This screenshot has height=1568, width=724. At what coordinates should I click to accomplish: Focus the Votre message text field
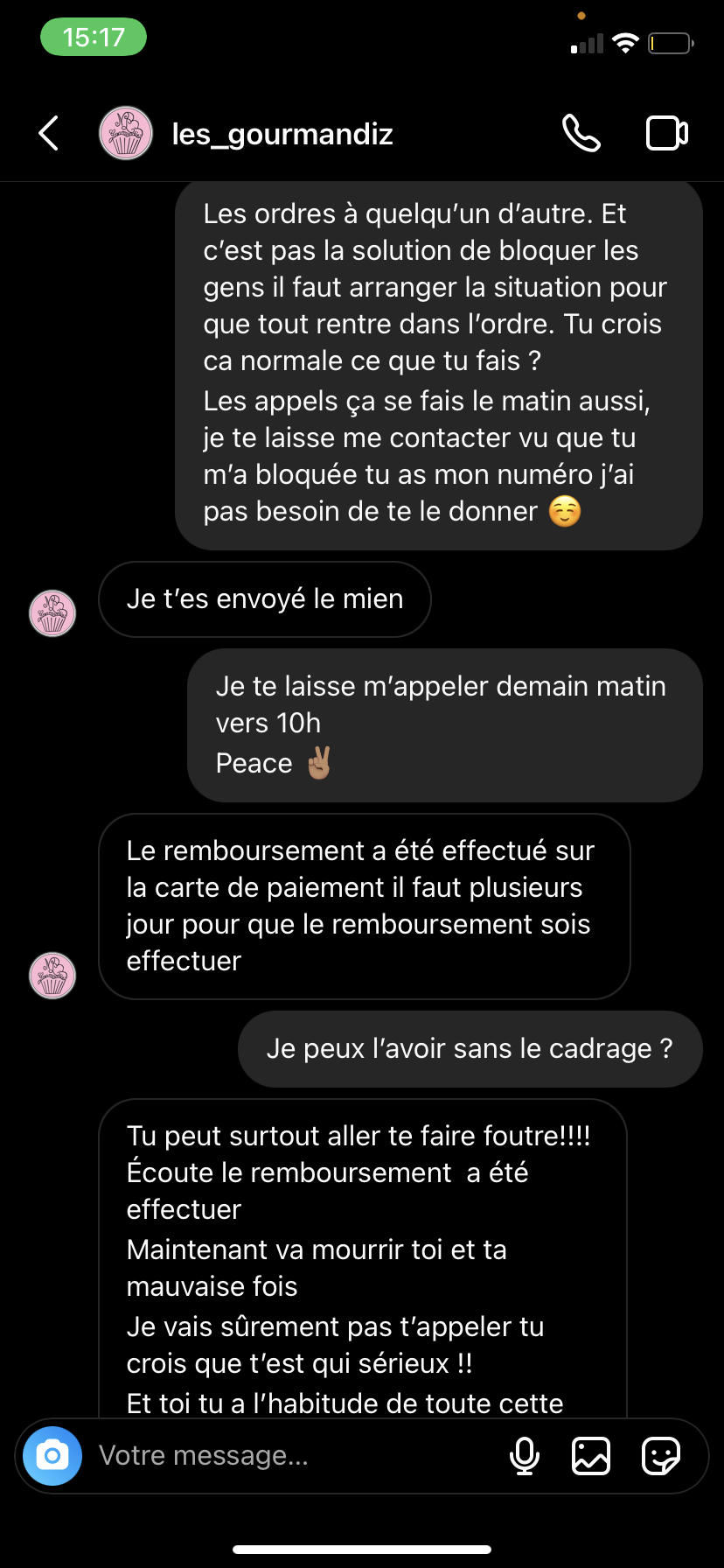[289, 1456]
